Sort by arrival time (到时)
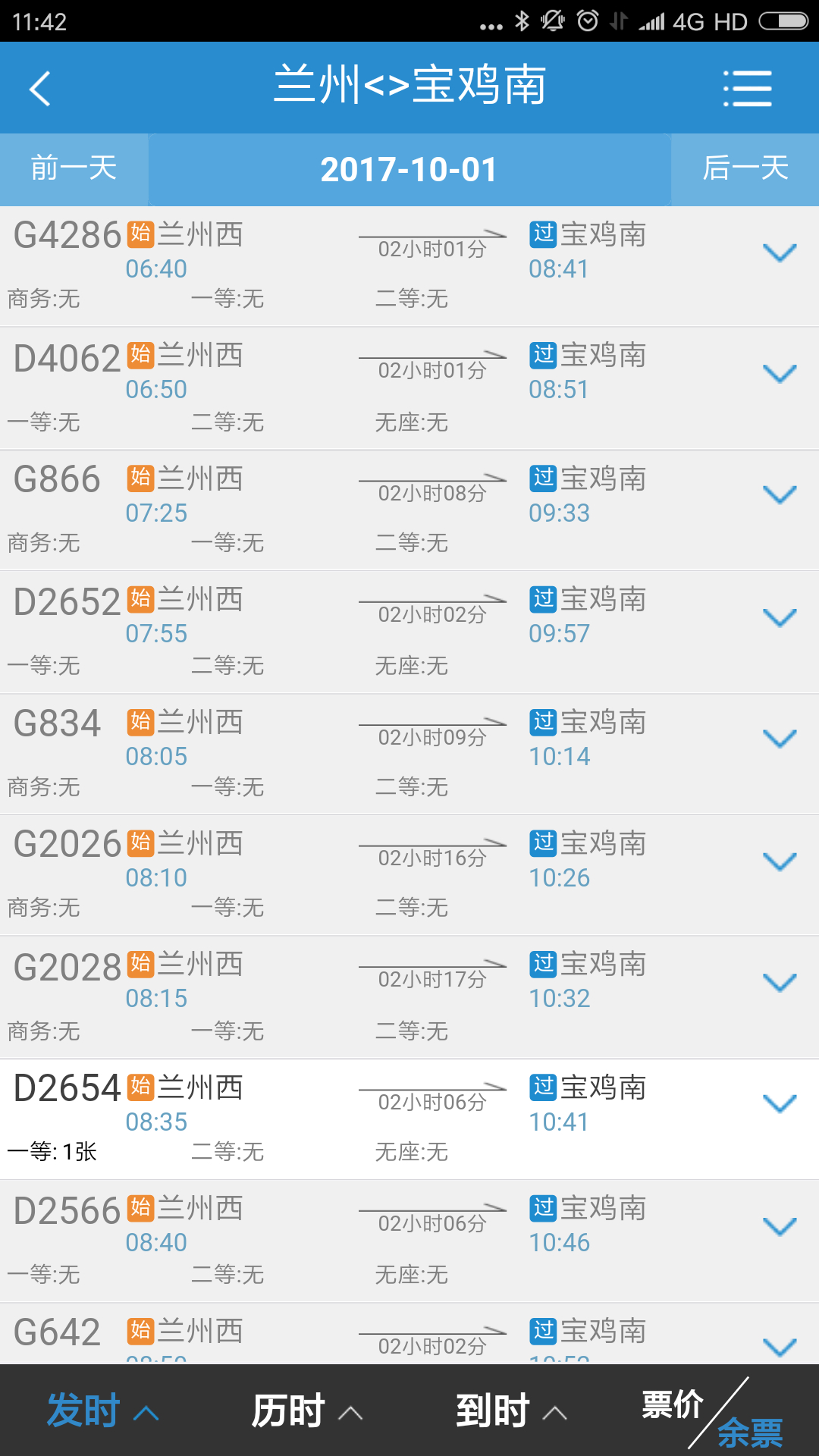819x1456 pixels. 512,1410
